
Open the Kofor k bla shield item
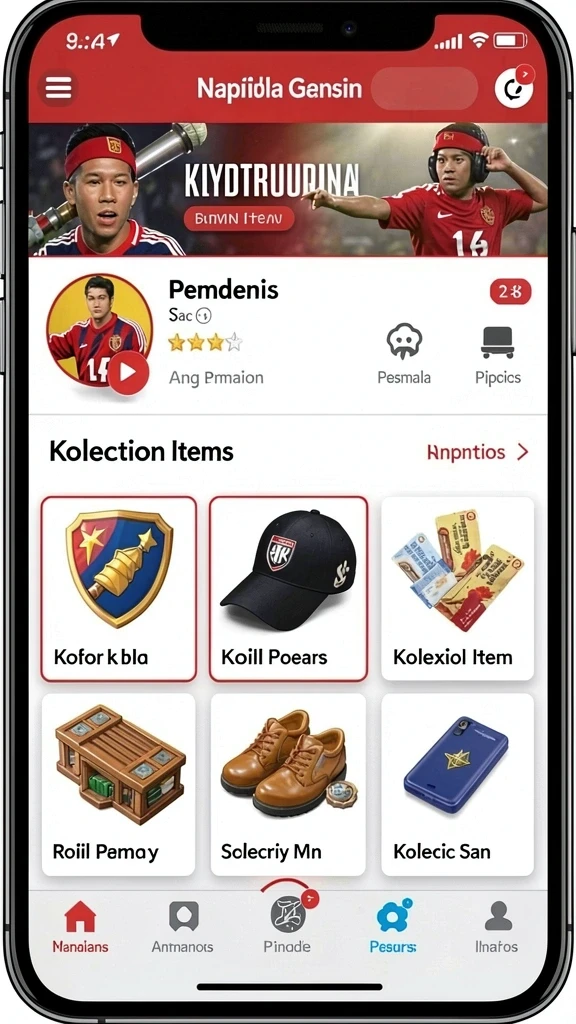[x=119, y=589]
